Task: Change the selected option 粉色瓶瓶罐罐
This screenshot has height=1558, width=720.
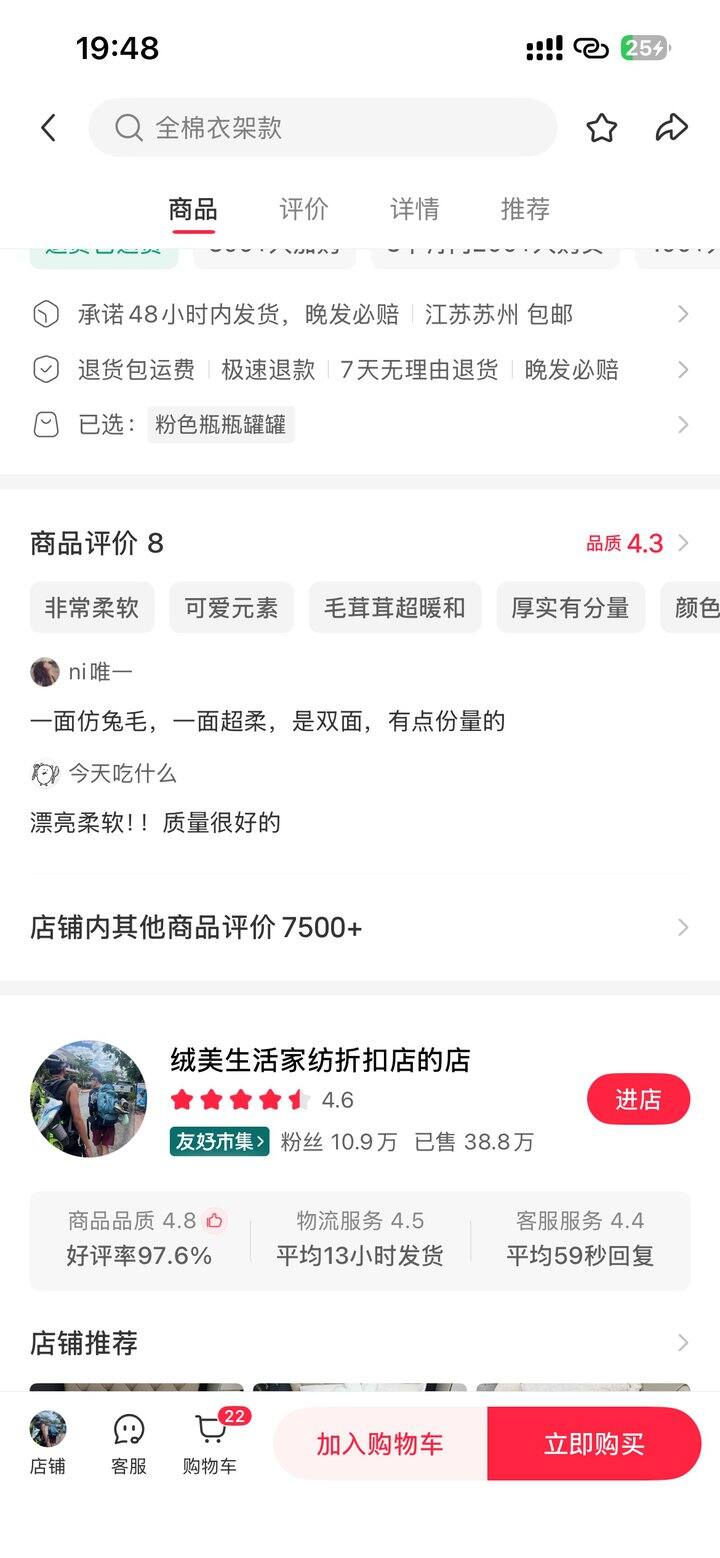Action: pos(221,425)
